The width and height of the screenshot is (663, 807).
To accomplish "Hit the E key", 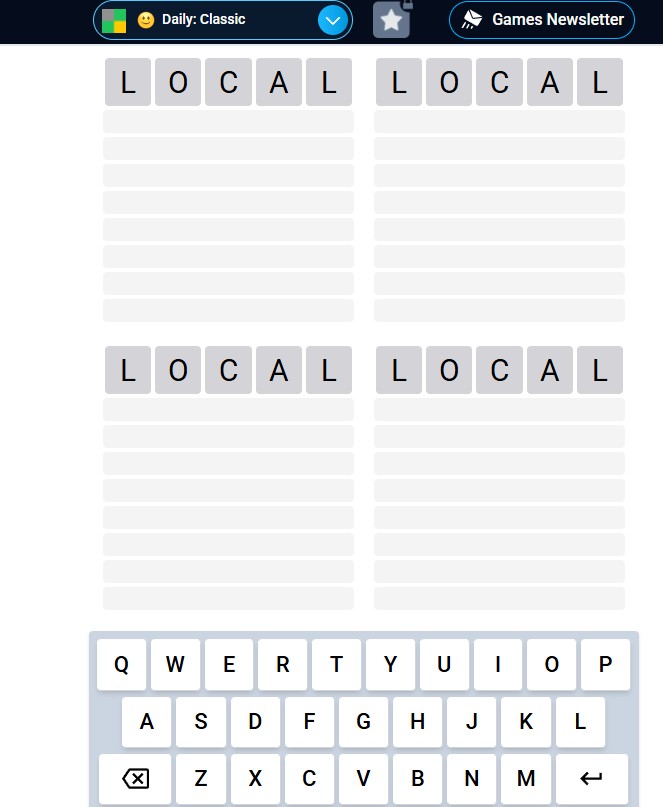I will tap(229, 665).
